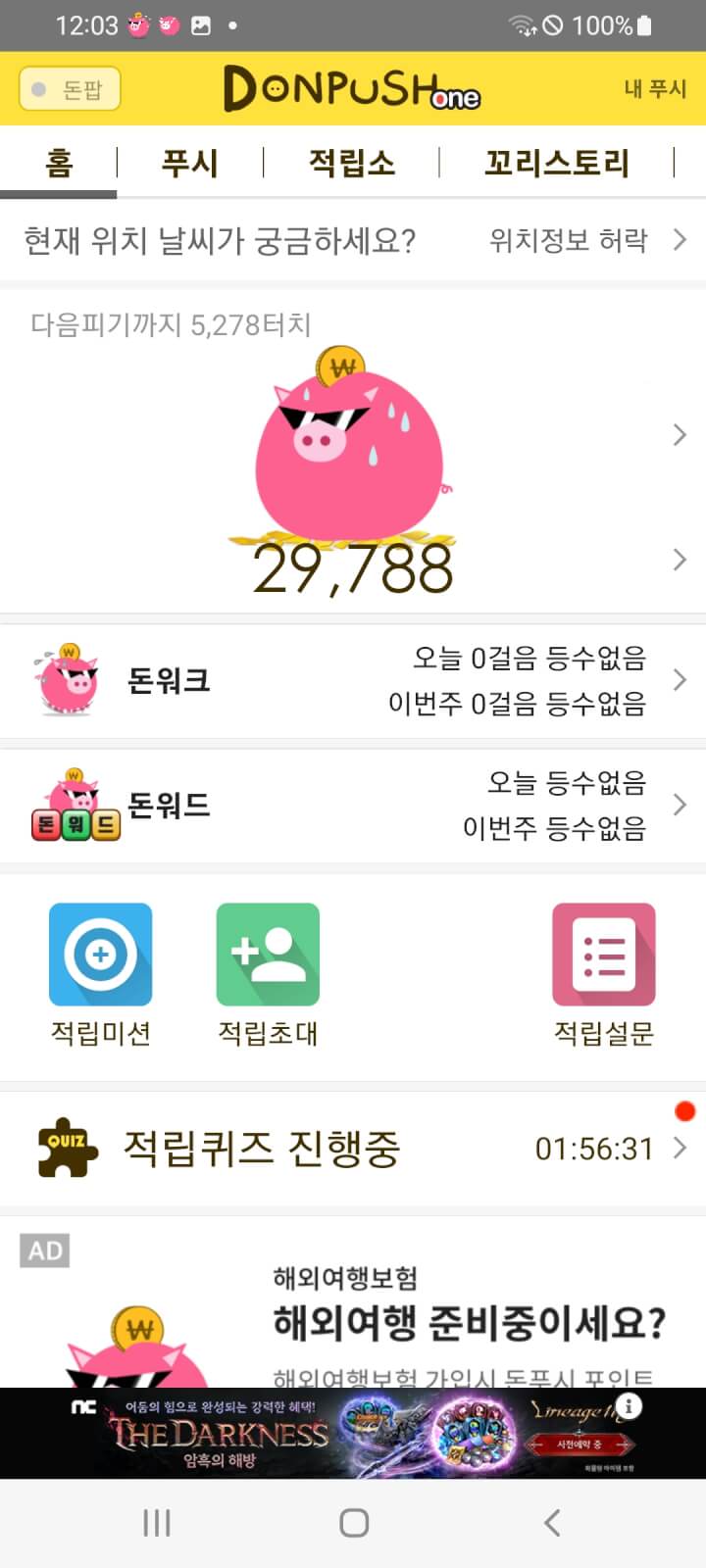Open 적립설문 surveys
Image resolution: width=706 pixels, height=1568 pixels.
pos(603,974)
